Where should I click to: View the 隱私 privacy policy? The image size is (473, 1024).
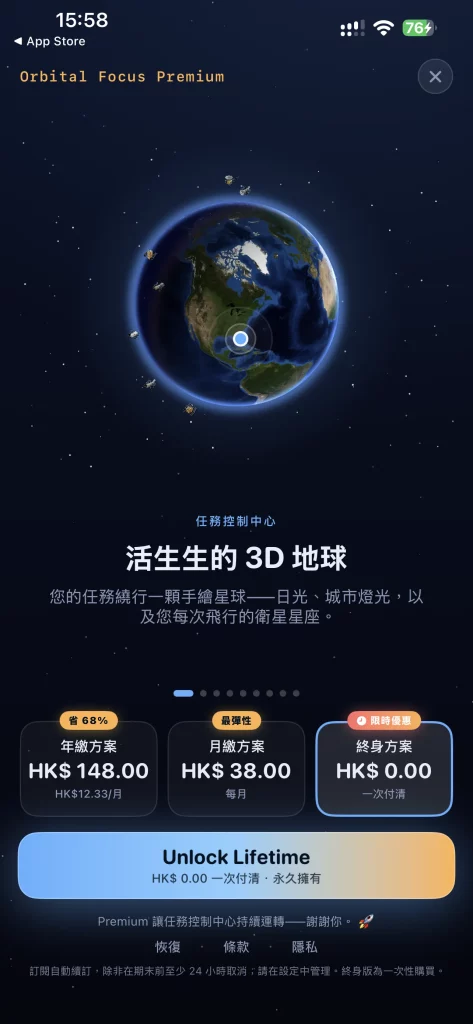coord(304,947)
